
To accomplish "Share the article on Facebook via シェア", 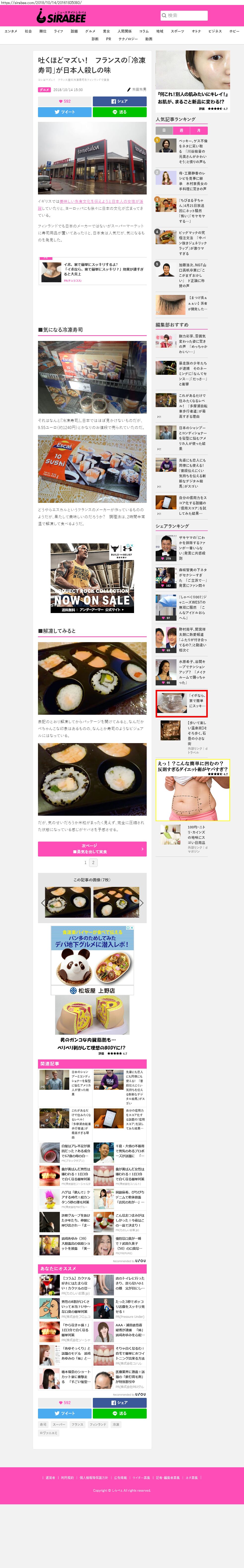I will 120,101.
